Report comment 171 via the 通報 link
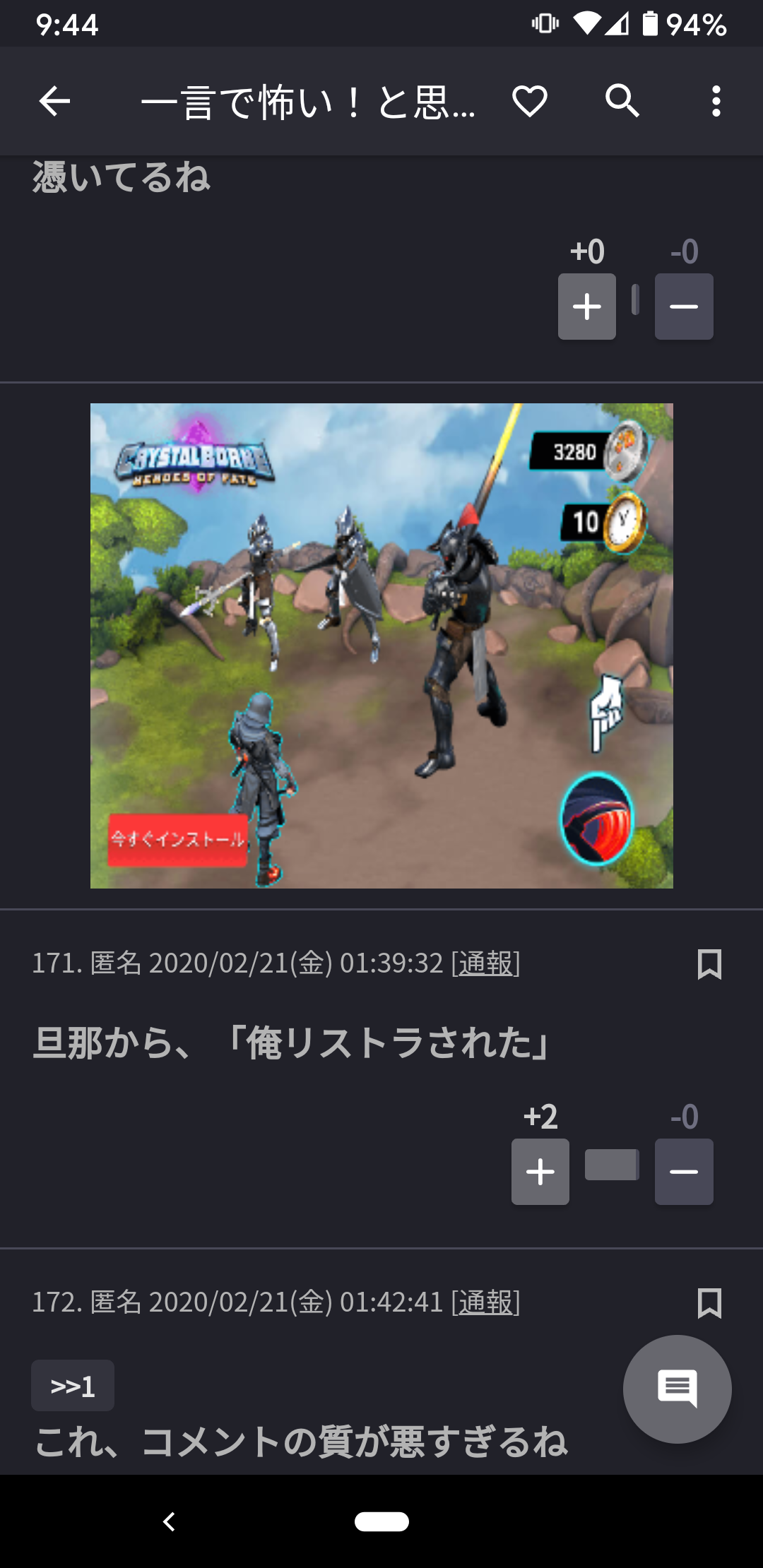Screen dimensions: 763x1568 (486, 963)
